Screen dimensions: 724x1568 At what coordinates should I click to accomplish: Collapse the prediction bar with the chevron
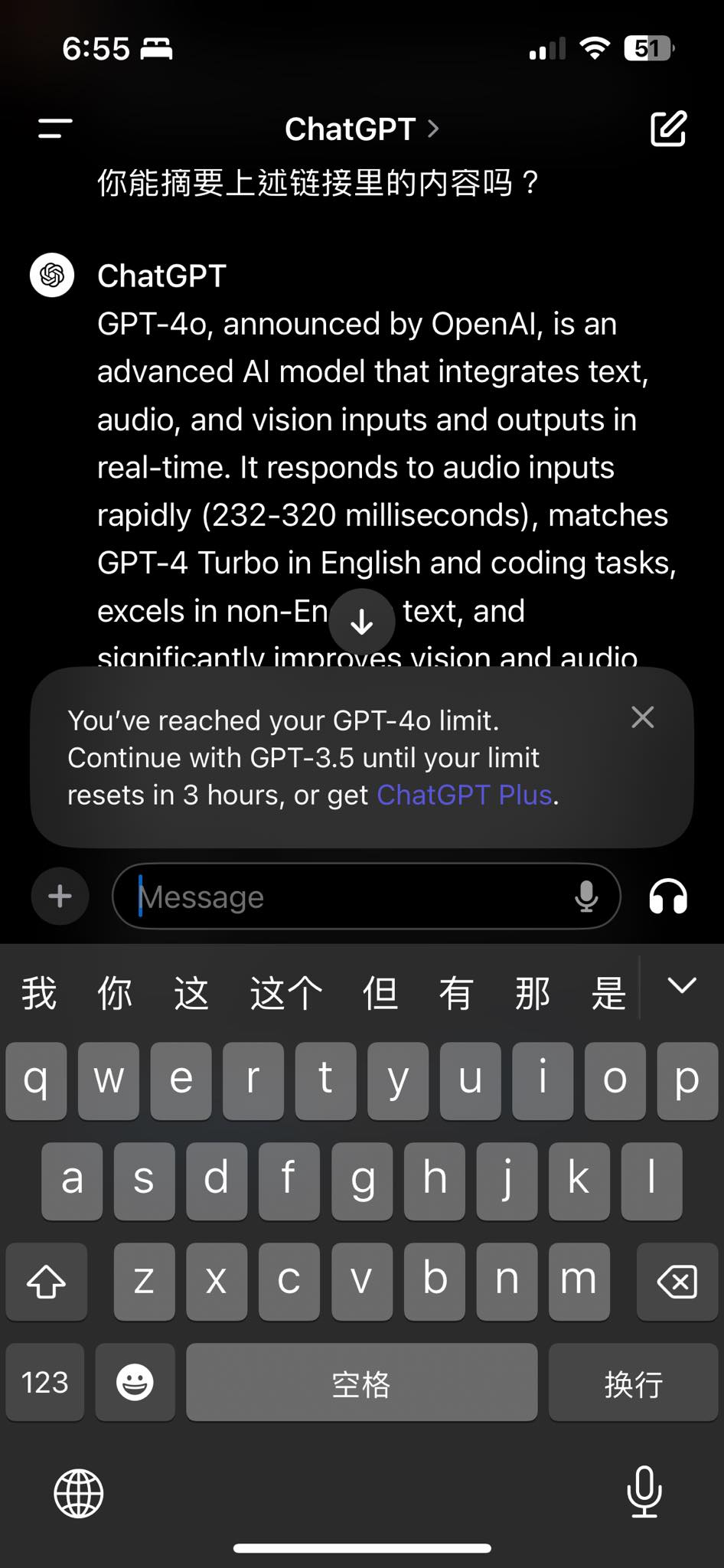(681, 989)
